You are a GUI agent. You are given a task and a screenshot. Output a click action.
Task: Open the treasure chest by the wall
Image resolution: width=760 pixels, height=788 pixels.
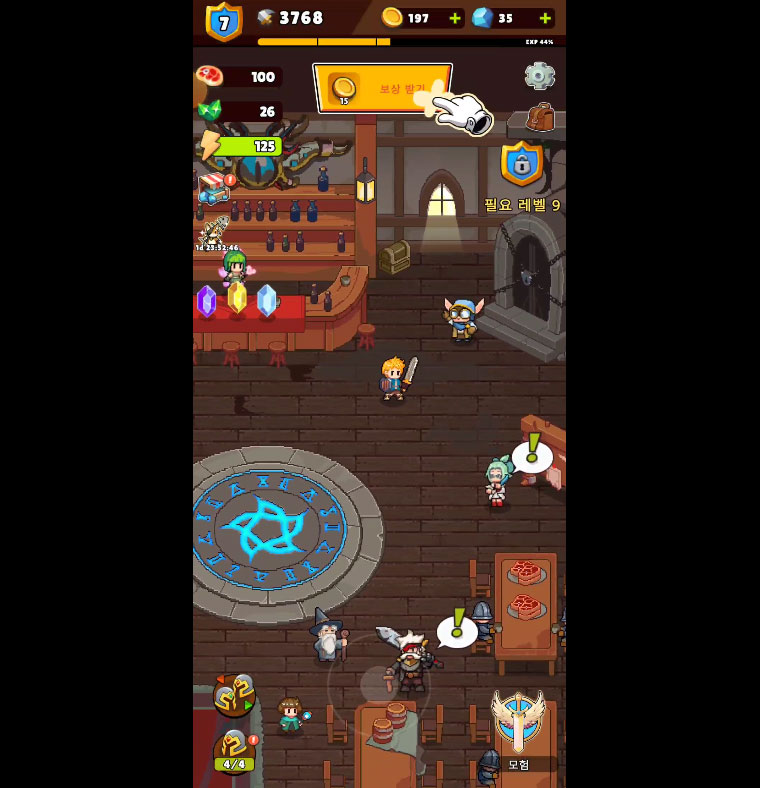394,257
